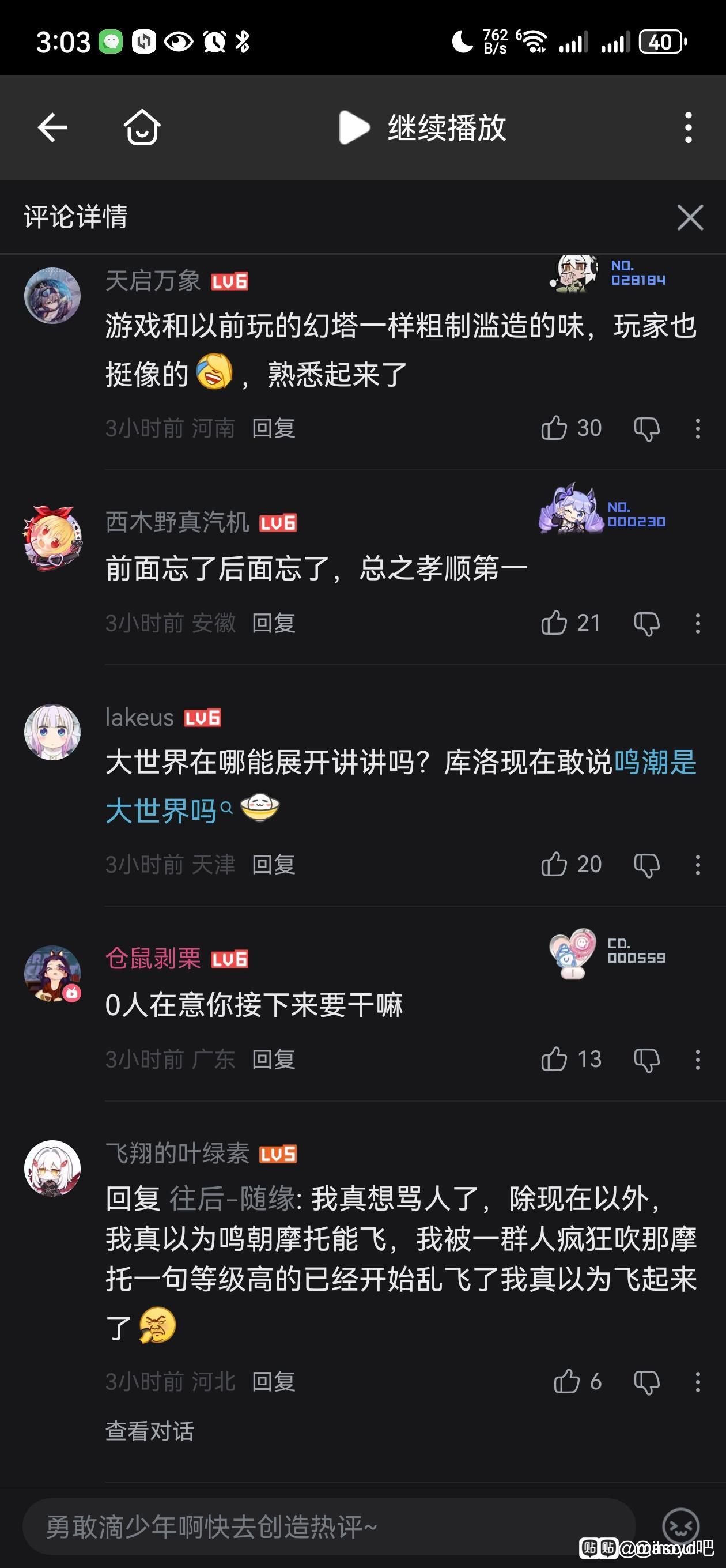Tap 查看对话 under 飞翔的叶绿素's reply
The image size is (726, 1568).
coord(150,1431)
